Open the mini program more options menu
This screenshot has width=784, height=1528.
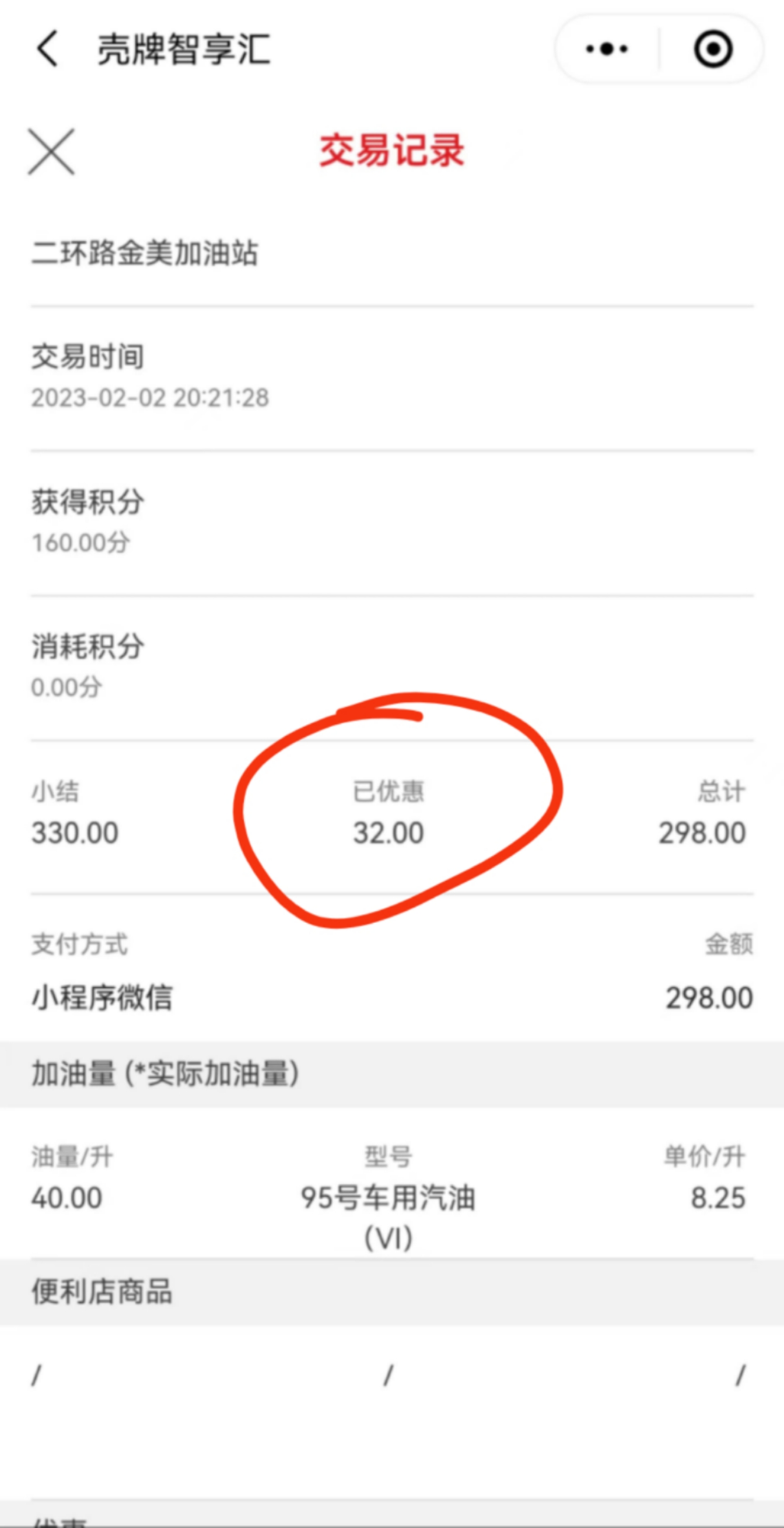606,48
